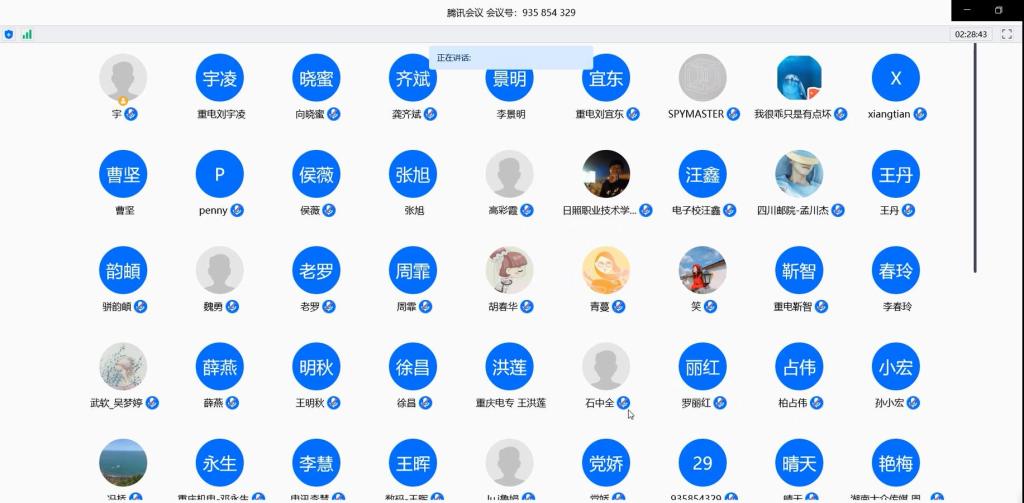Open participant 胡春华's tile
Screen dimensions: 1024x503
coord(510,270)
